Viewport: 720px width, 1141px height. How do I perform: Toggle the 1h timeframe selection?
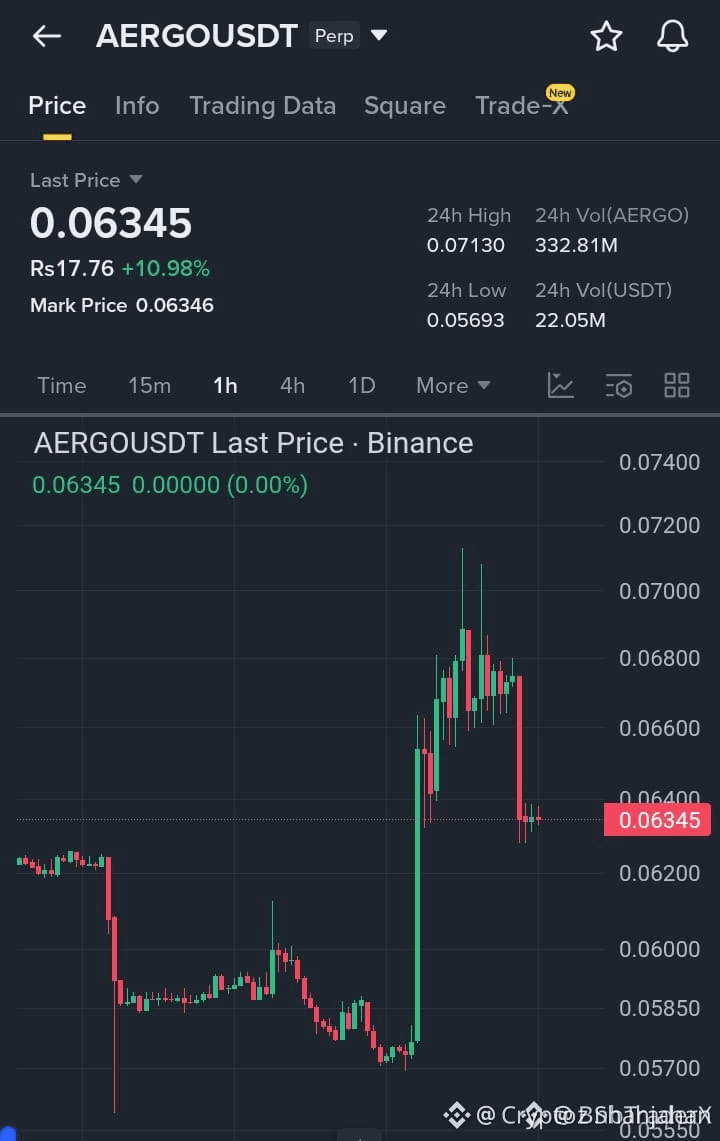tap(224, 385)
